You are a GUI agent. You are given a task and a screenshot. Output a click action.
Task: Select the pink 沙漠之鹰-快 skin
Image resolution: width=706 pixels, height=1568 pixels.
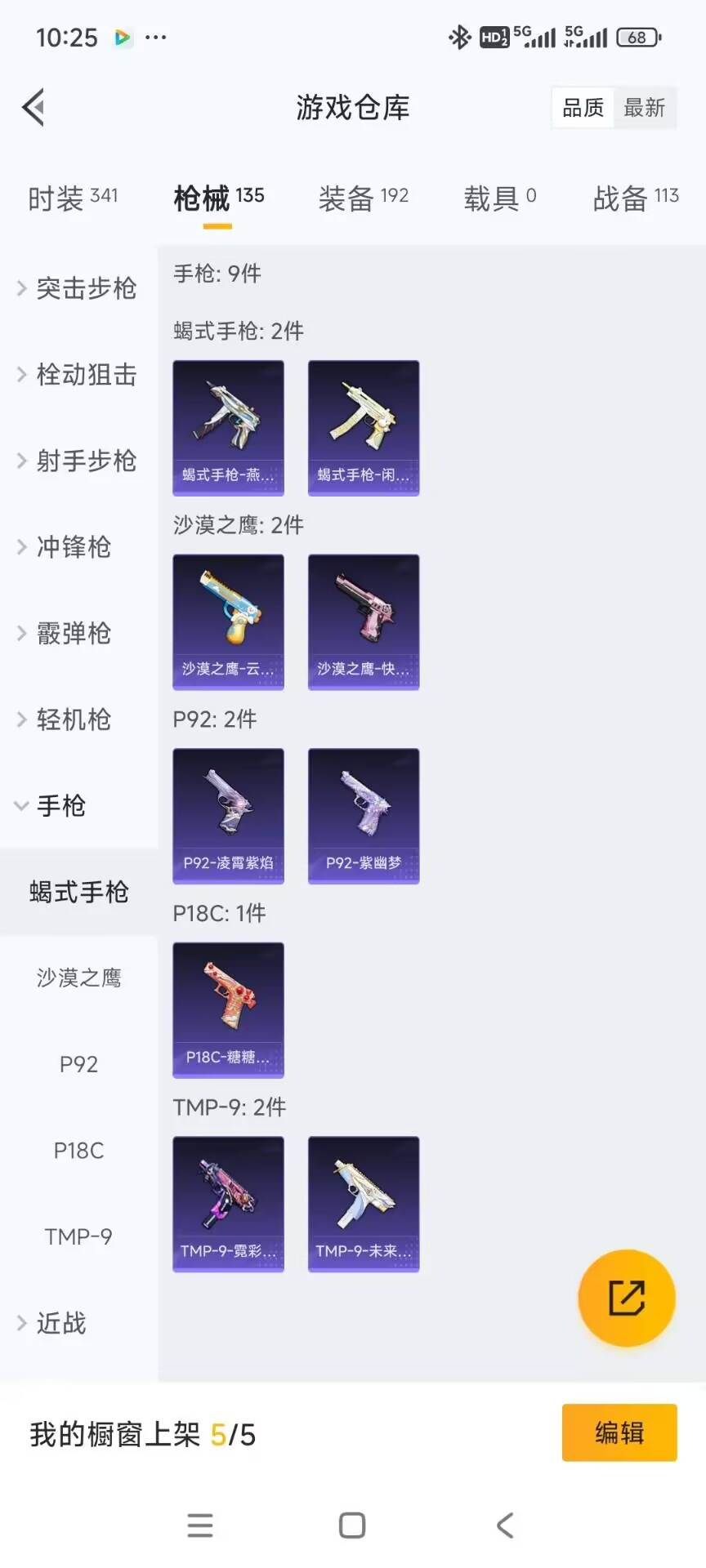pyautogui.click(x=363, y=621)
